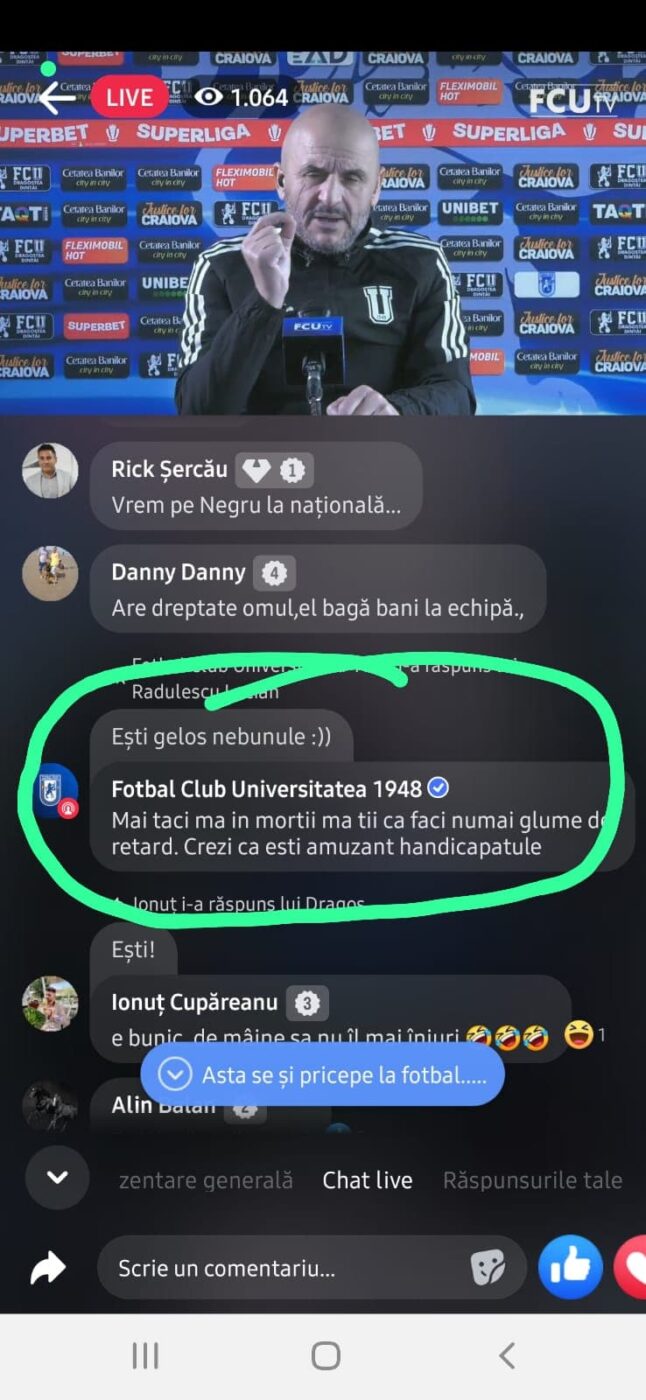This screenshot has height=1400, width=646.
Task: Select the Chat live tab
Action: pos(367,1180)
